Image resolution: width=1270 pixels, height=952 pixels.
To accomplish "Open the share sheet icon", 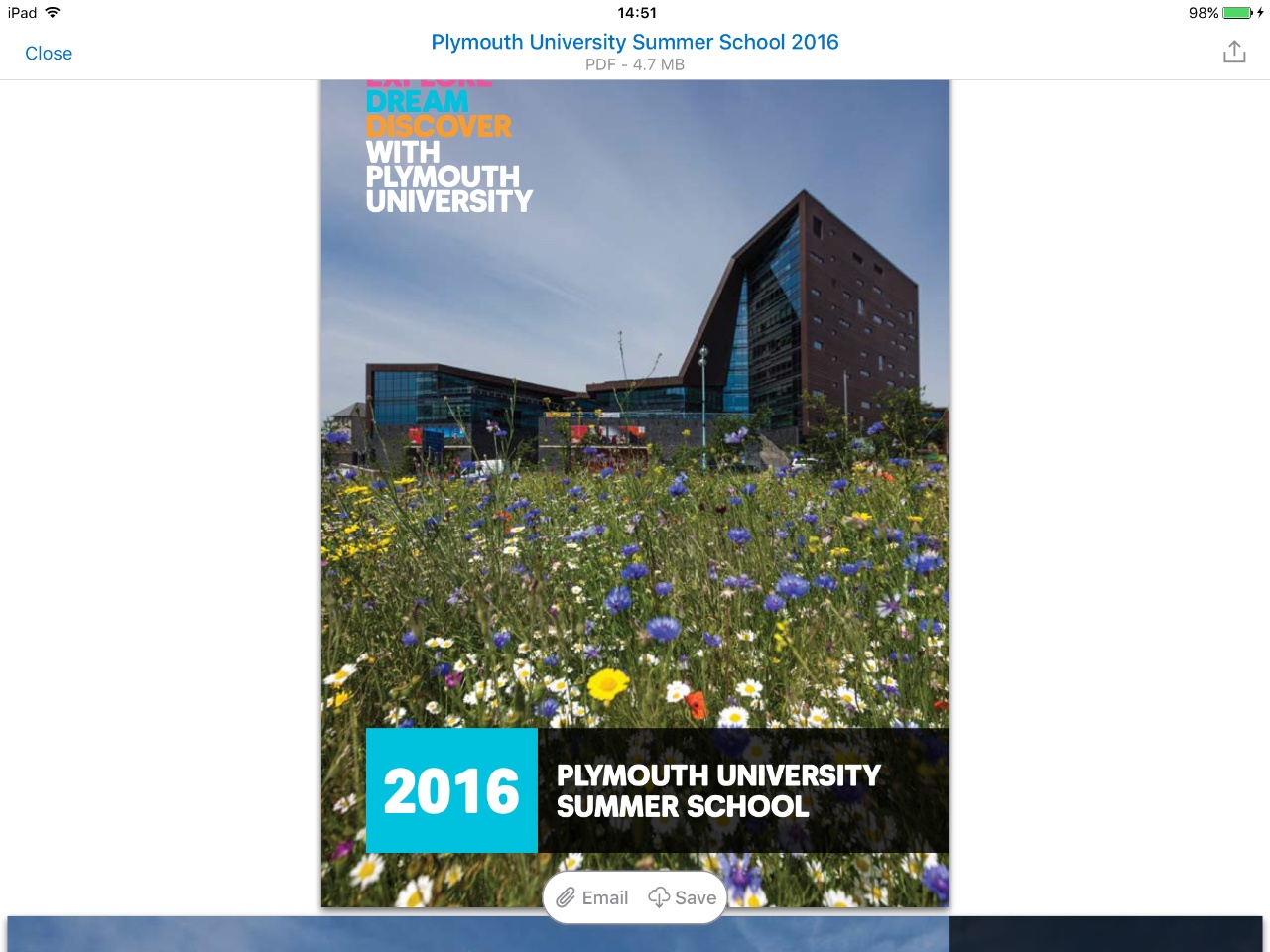I will 1233,53.
